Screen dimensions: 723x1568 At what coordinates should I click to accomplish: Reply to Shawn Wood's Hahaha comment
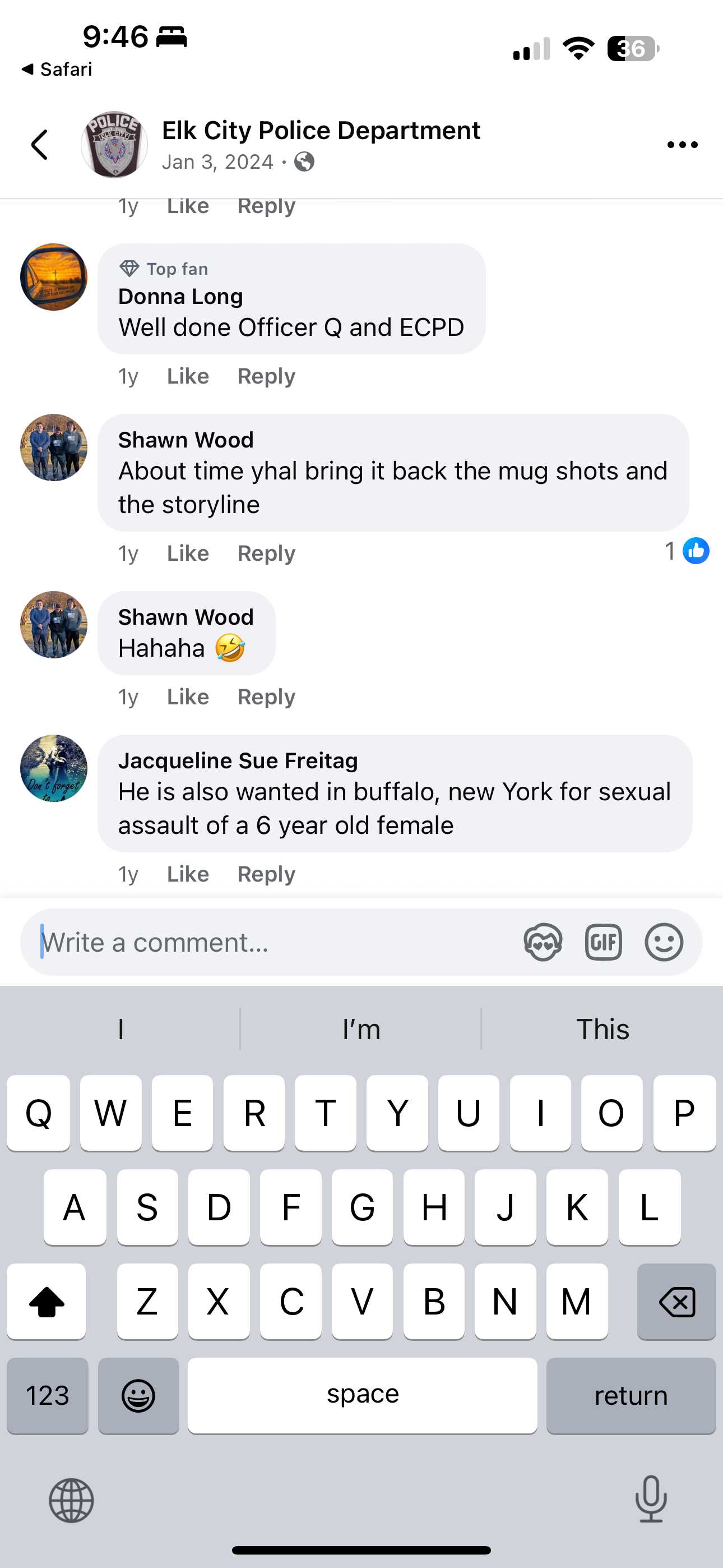(266, 697)
